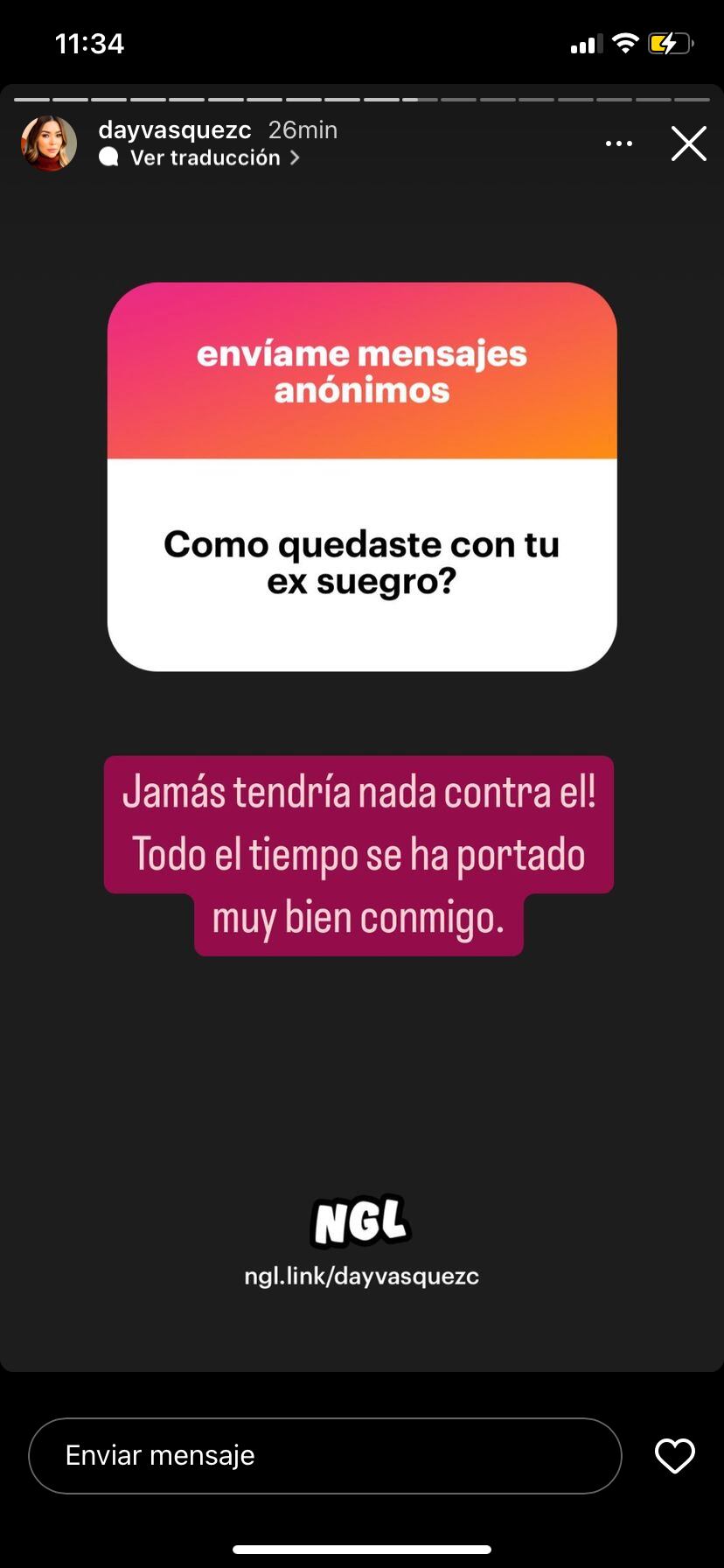Tap Ver traducción to translate the story
Image resolution: width=724 pixels, height=1568 pixels.
tap(205, 157)
